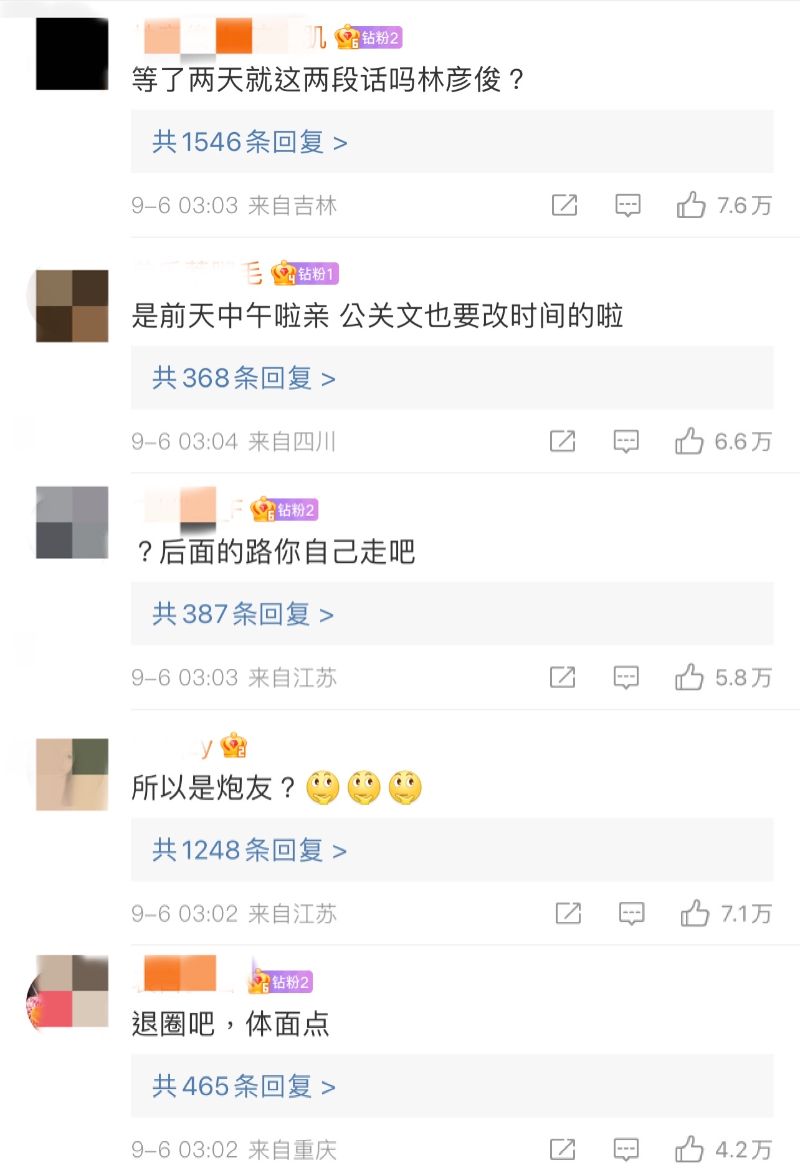
Task: Repost the comment 退圈吧，体面点
Action: click(x=563, y=1149)
